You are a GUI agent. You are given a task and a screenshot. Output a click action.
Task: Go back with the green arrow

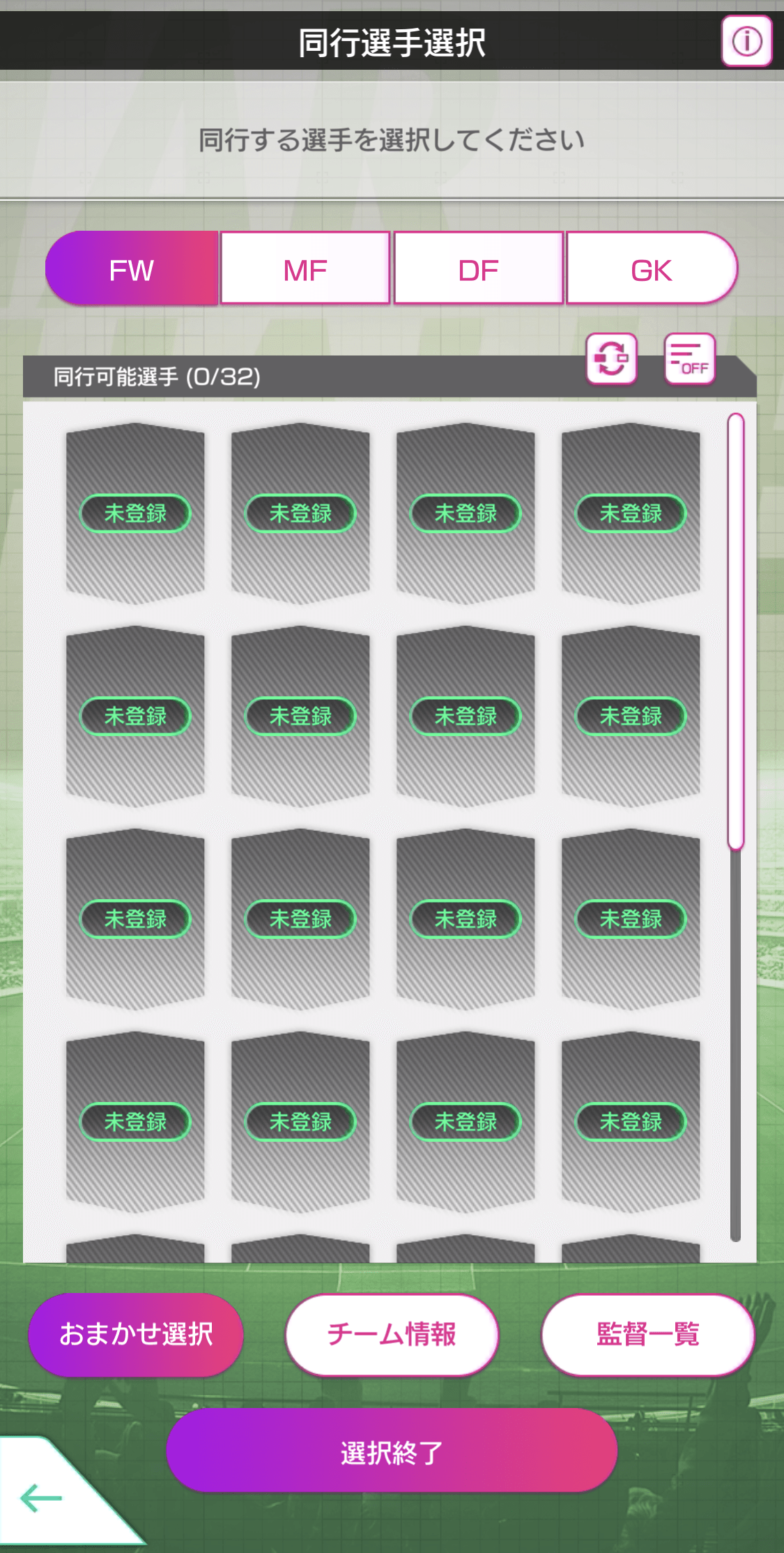[42, 1497]
